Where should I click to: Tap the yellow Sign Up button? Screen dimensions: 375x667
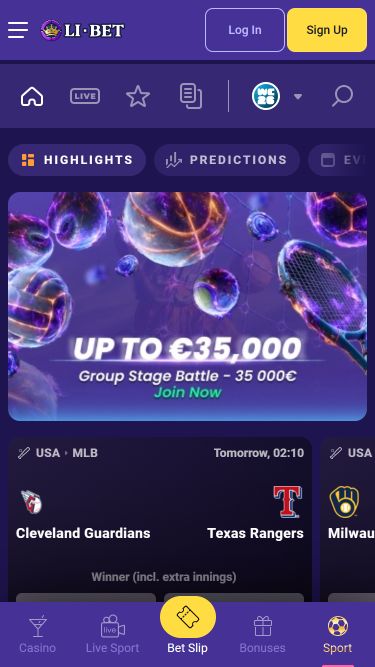click(x=327, y=30)
